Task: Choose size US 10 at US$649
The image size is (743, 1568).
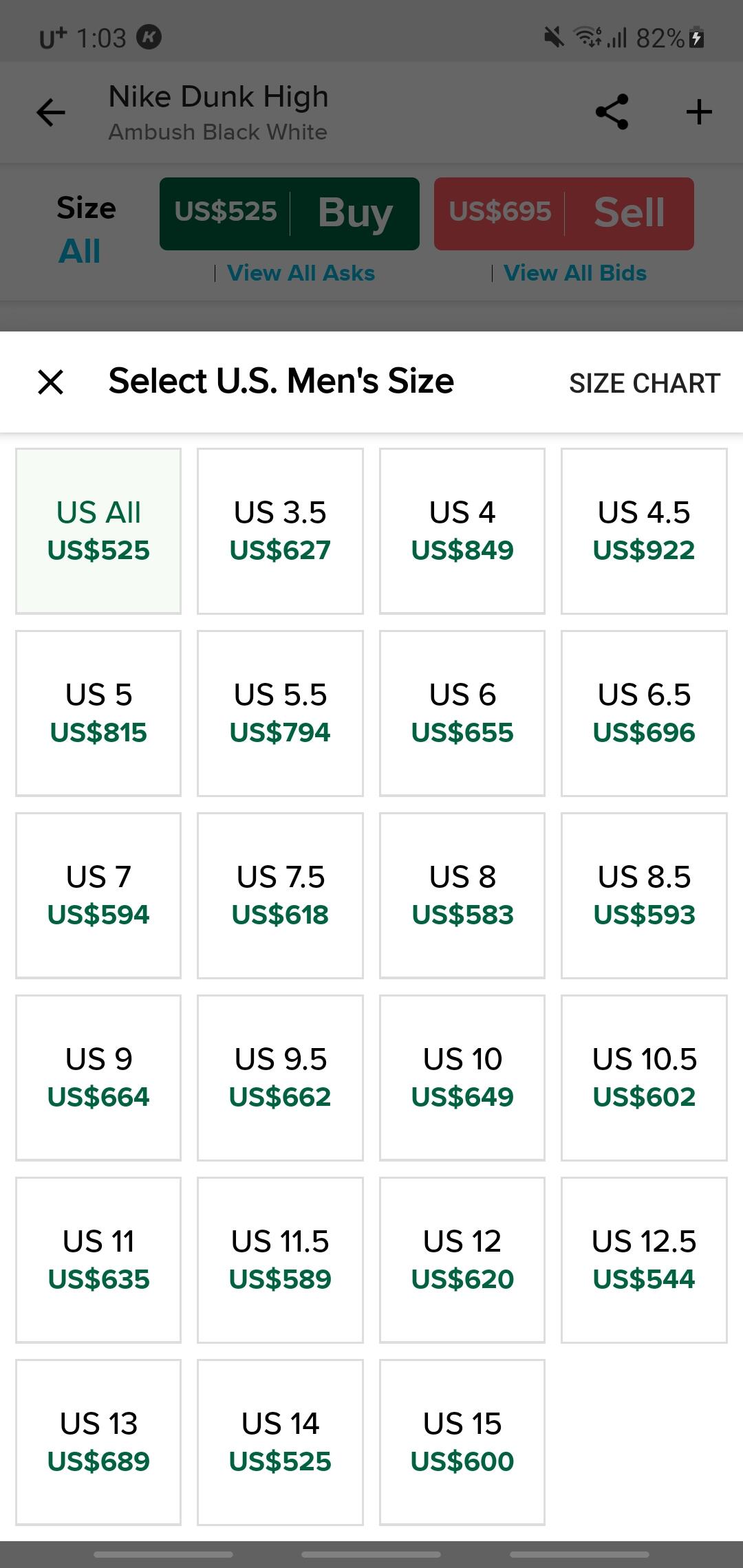Action: pyautogui.click(x=462, y=1078)
